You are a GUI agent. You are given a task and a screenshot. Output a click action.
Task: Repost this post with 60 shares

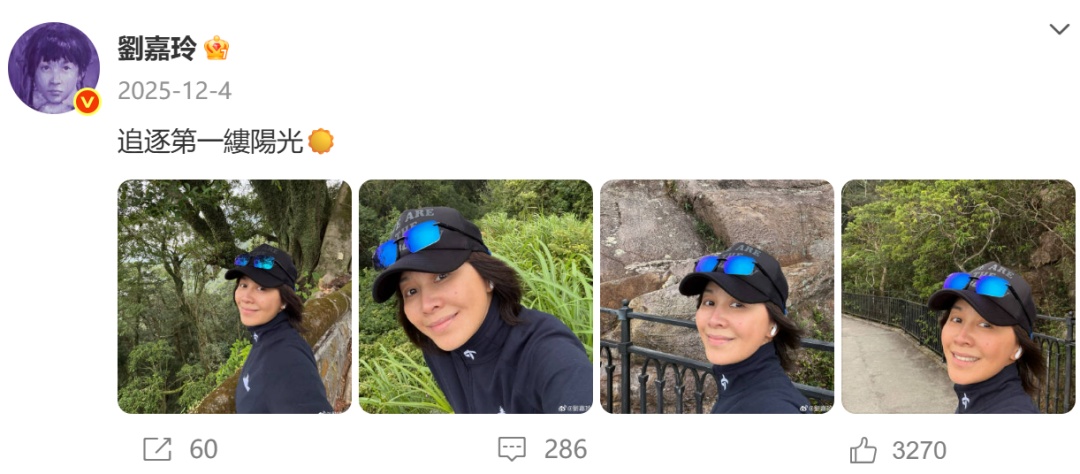click(180, 450)
